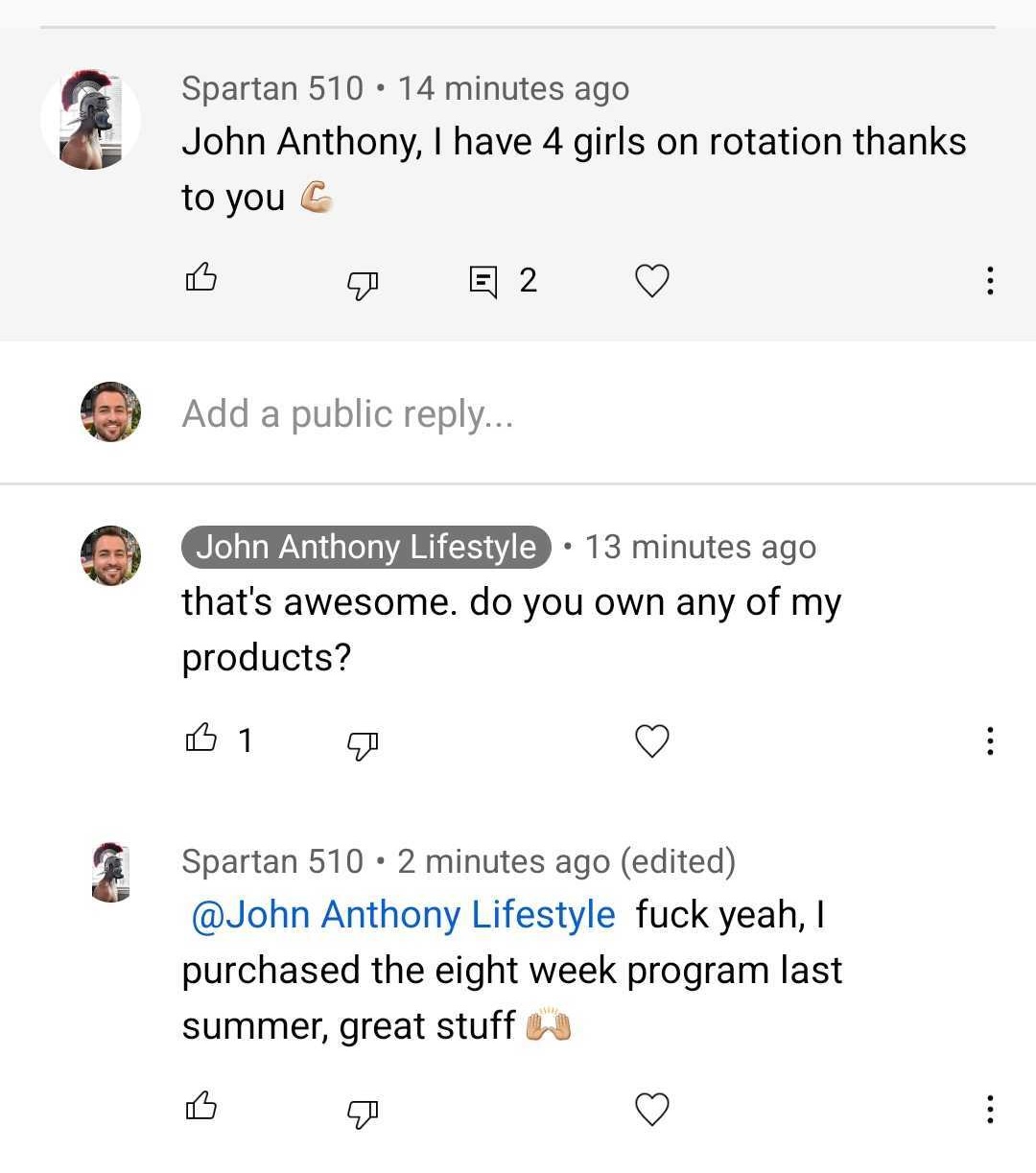The image size is (1036, 1173).
Task: Open overflow menu on Spartan 510's top comment
Action: click(x=989, y=281)
